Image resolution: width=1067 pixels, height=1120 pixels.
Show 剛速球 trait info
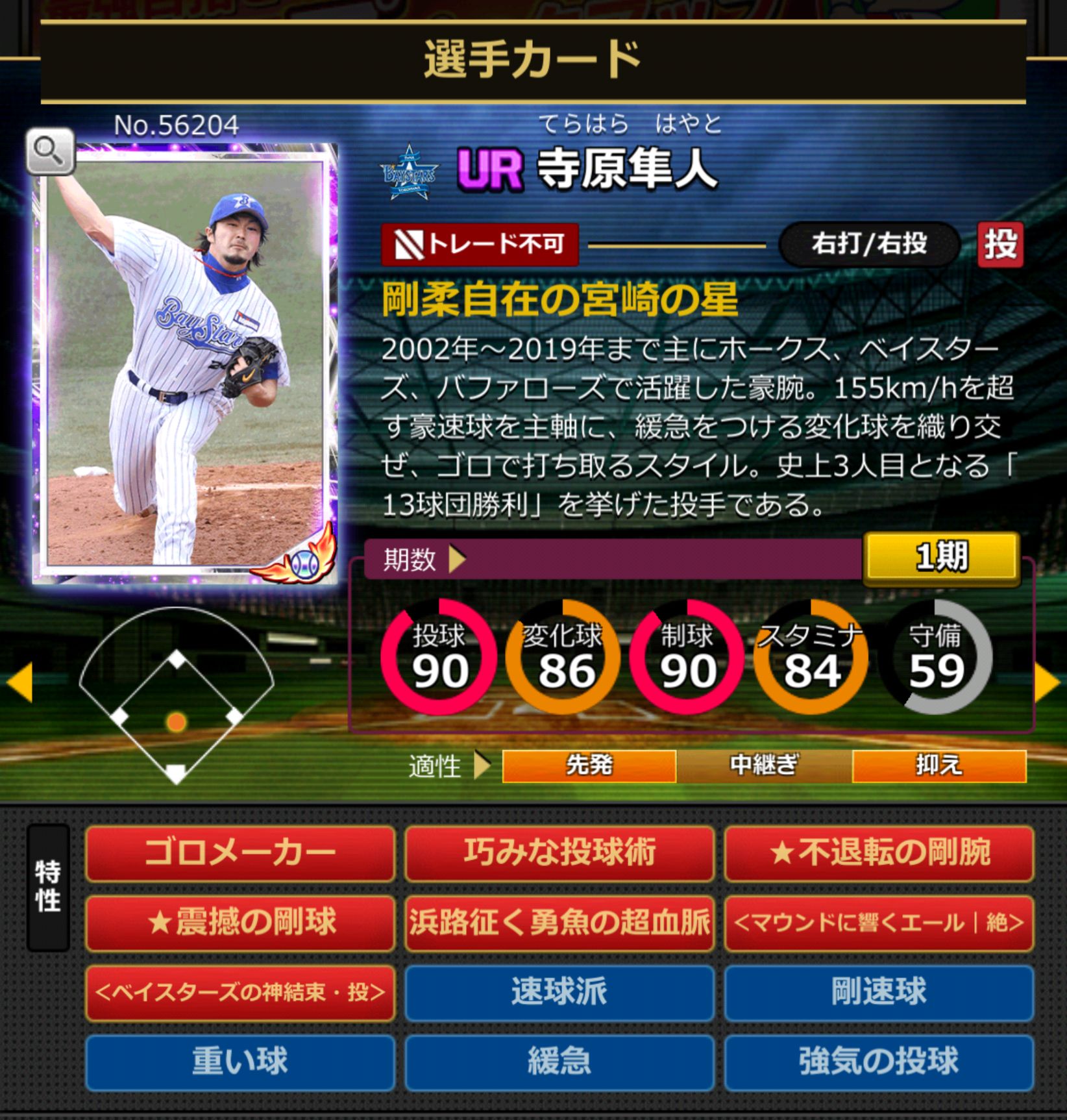point(879,992)
